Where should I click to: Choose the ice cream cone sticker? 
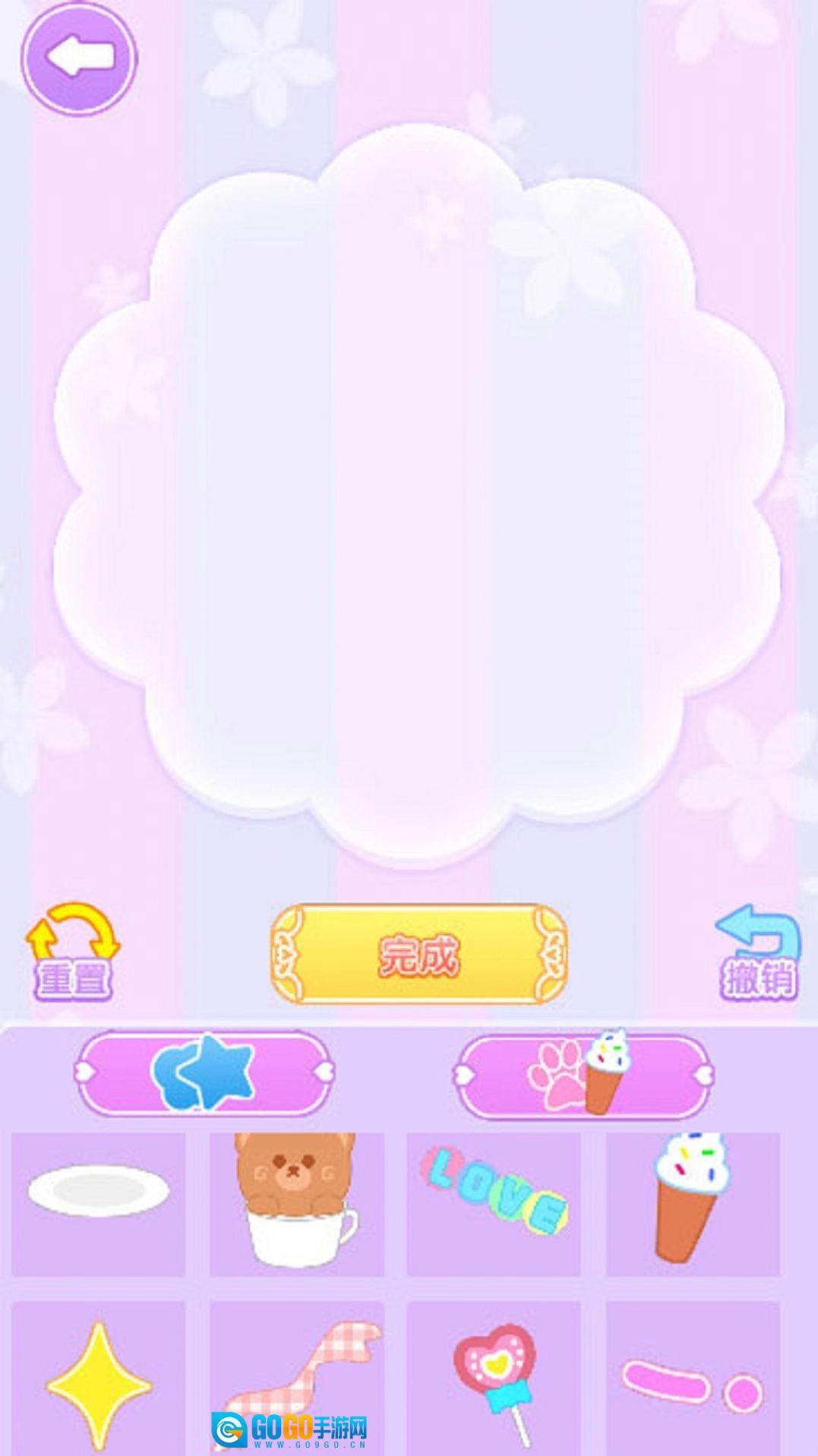(x=692, y=1205)
